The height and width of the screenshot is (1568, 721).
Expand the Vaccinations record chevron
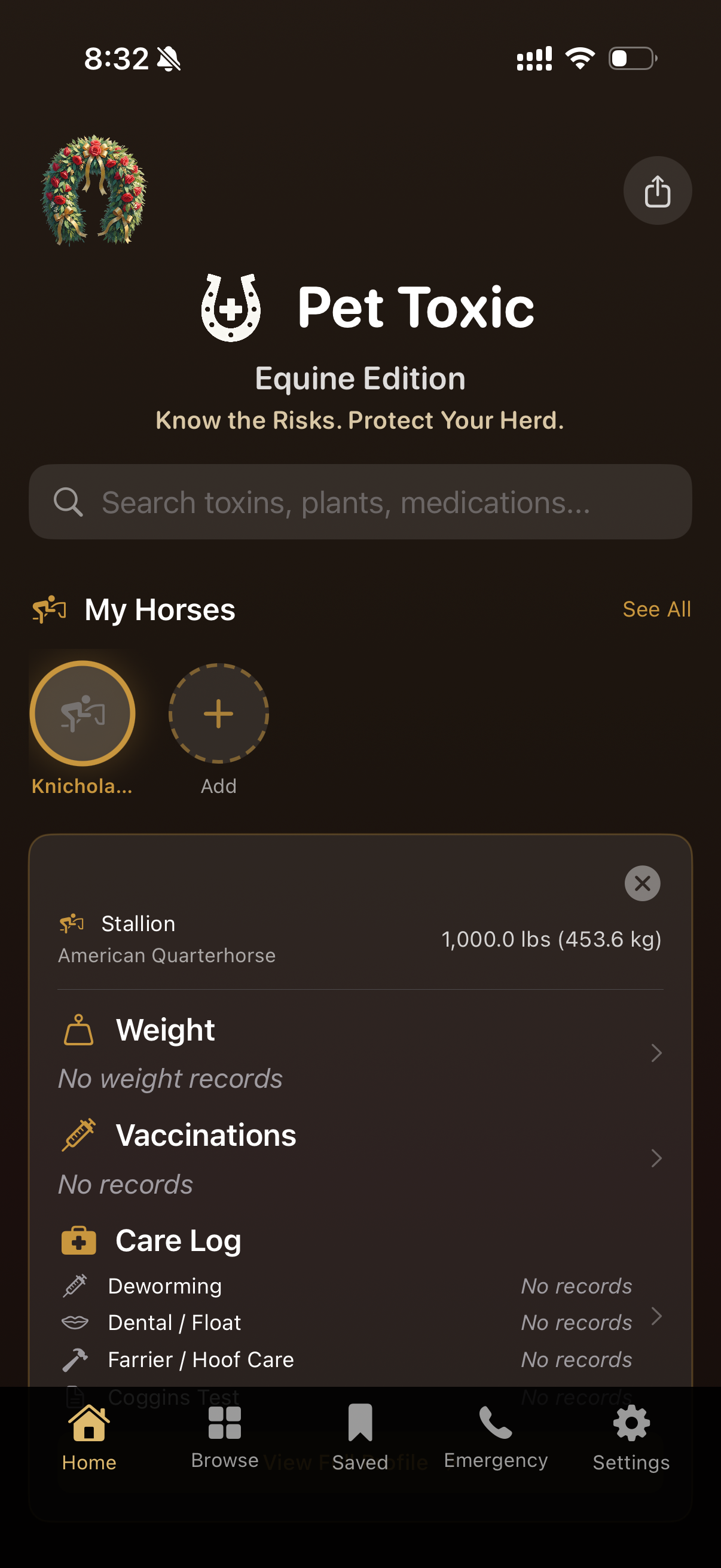tap(656, 1158)
